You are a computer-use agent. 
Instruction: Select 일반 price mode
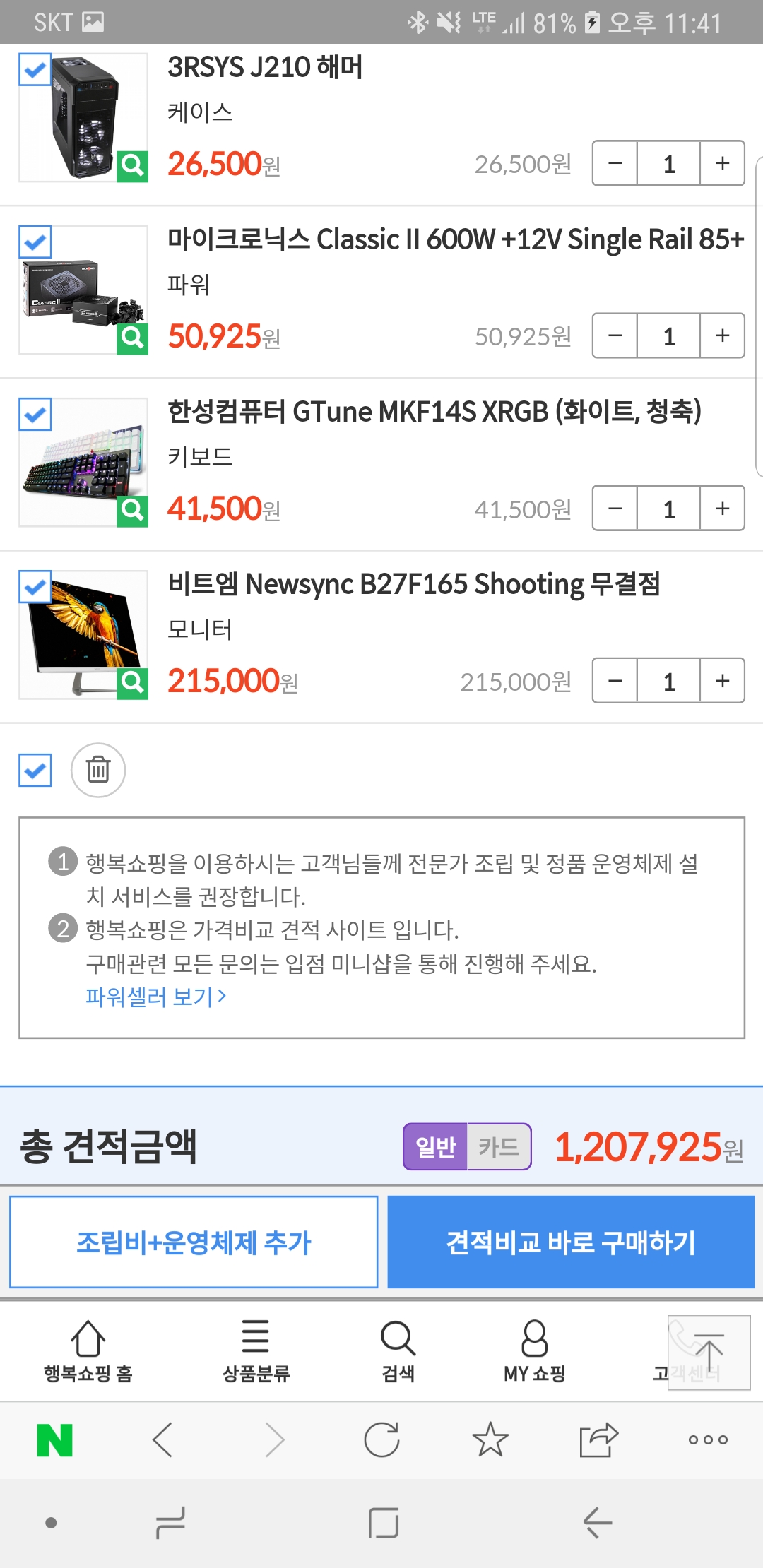(x=435, y=1146)
